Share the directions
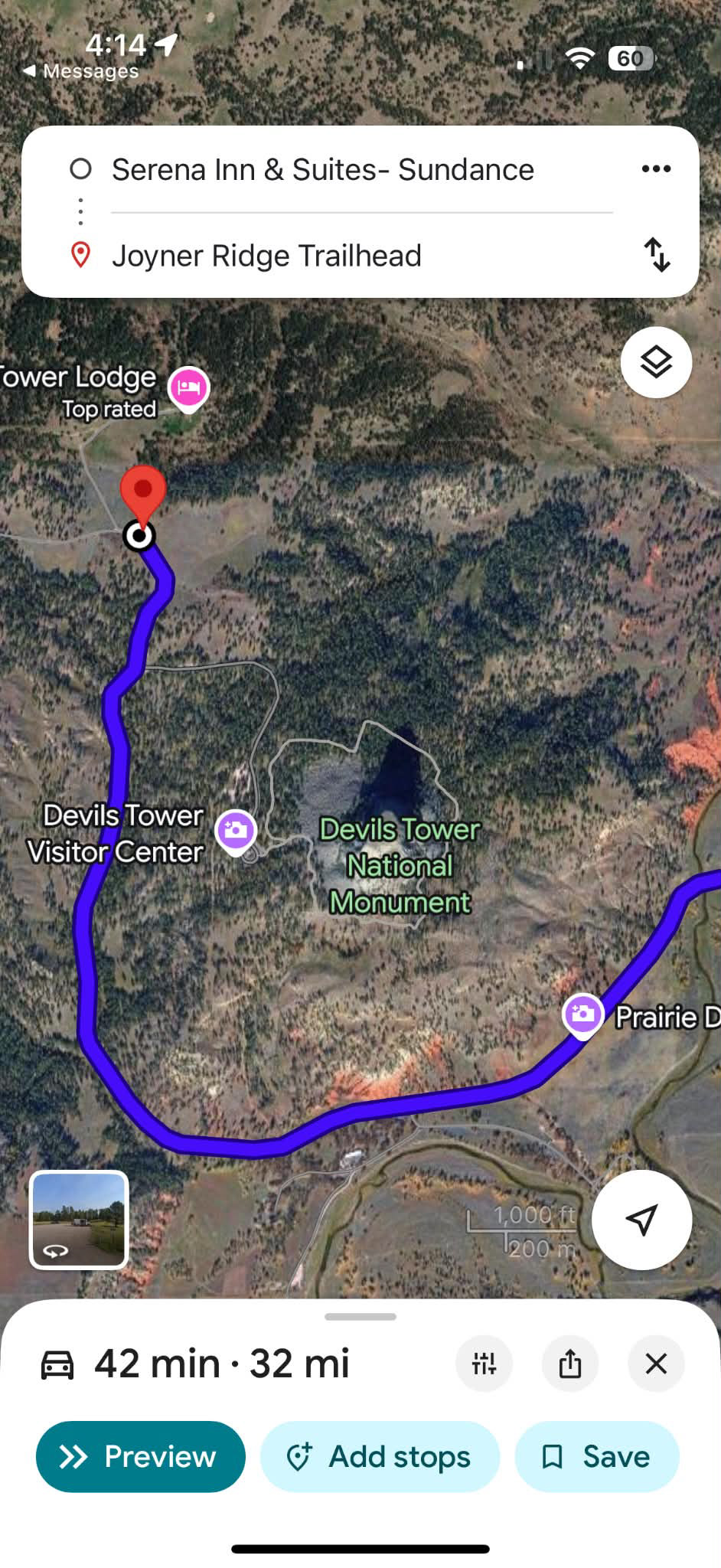The height and width of the screenshot is (1568, 721). (570, 1364)
